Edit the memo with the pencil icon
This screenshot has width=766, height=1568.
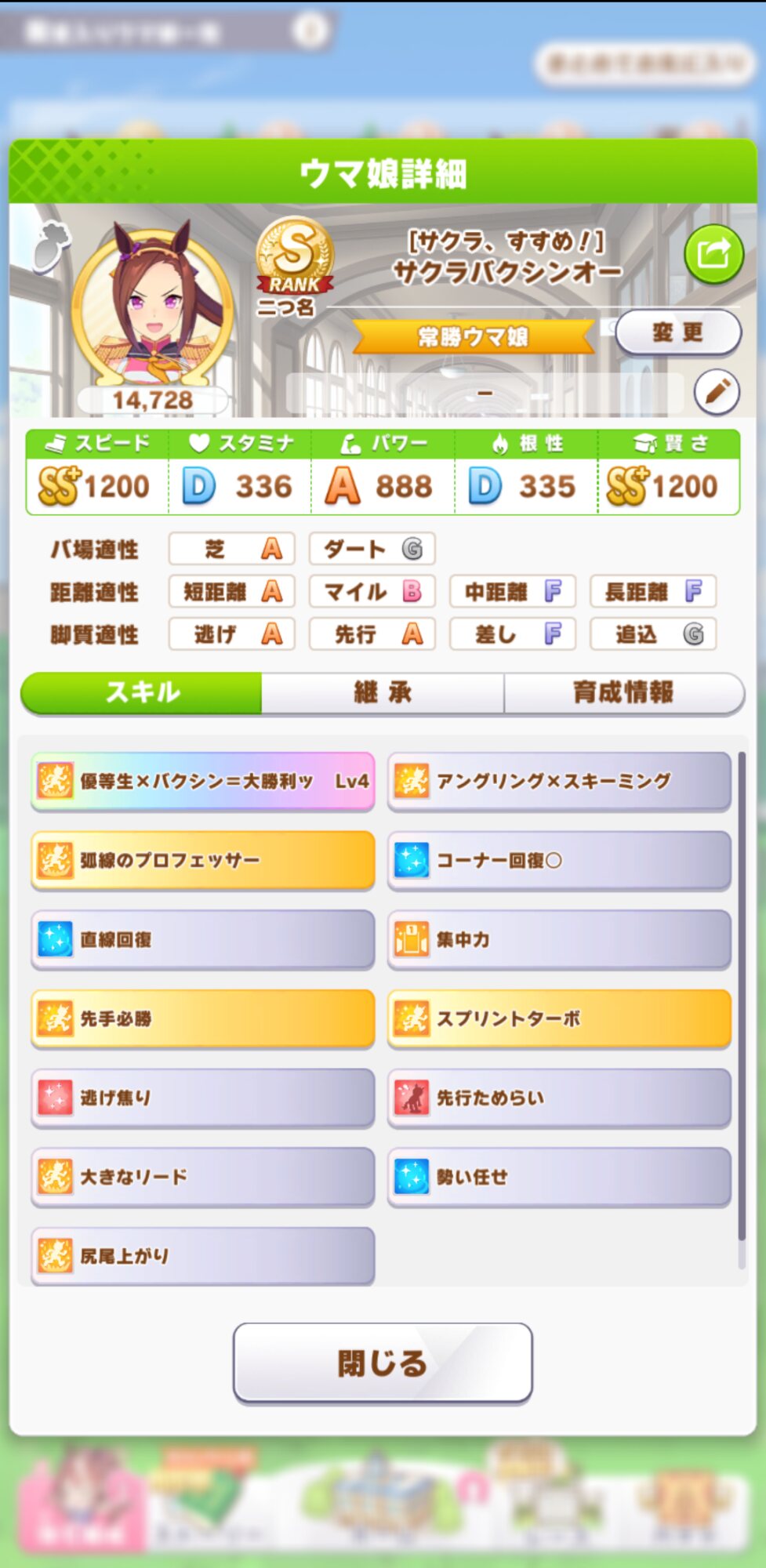(x=717, y=391)
